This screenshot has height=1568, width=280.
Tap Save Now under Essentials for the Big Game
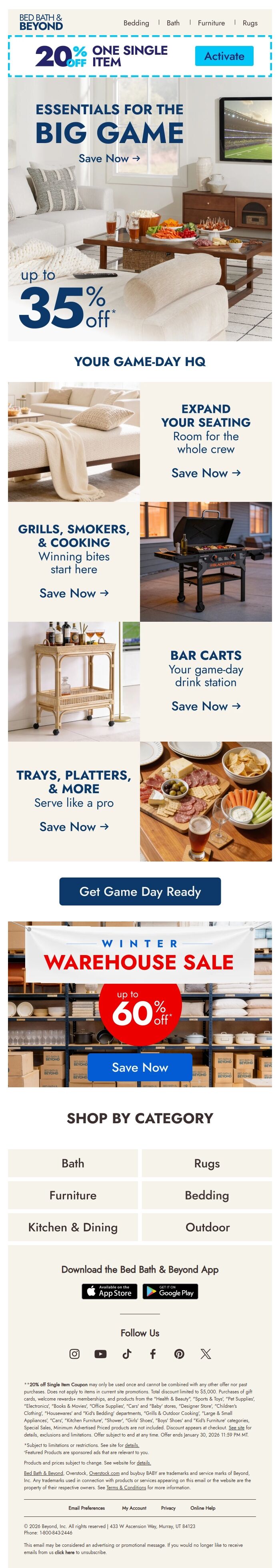pos(110,158)
